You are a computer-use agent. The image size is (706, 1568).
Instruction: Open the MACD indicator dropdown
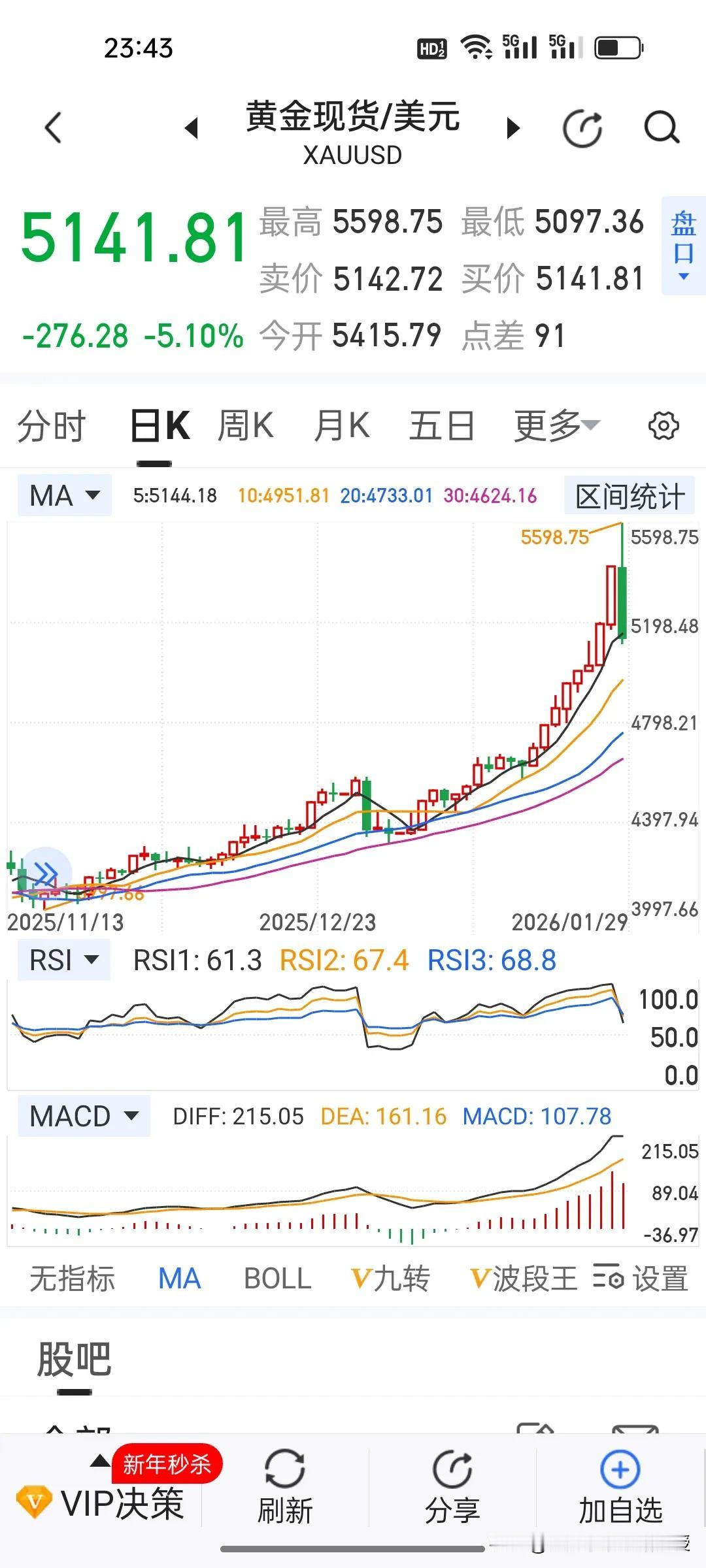[x=83, y=1116]
